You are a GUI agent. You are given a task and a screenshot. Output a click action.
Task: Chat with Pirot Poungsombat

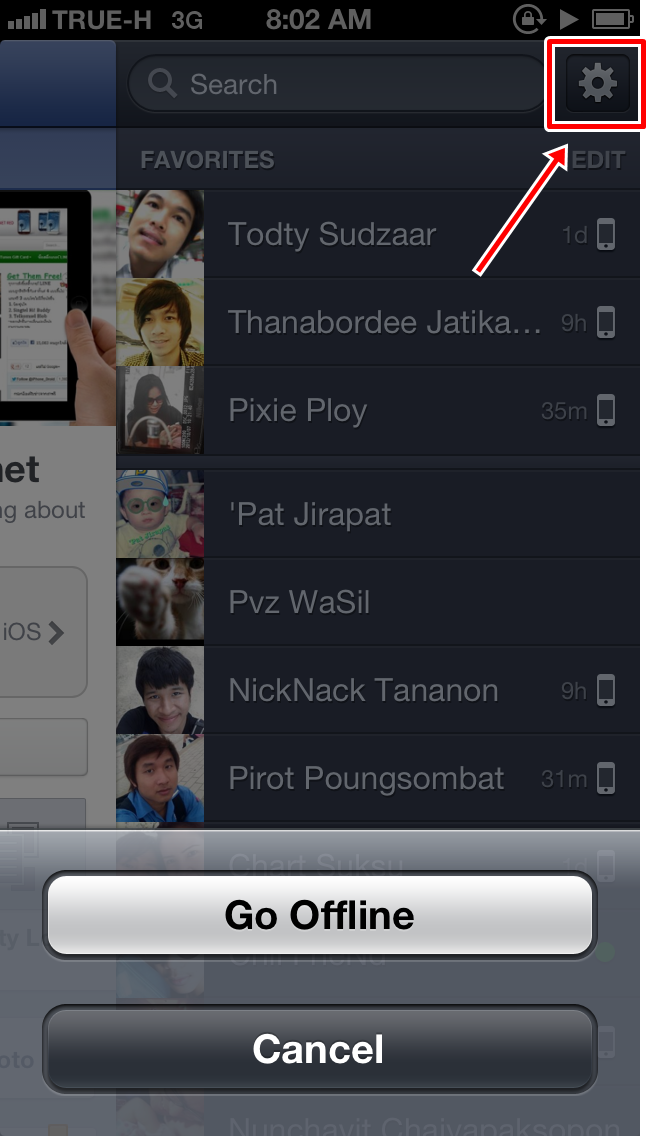(x=377, y=779)
